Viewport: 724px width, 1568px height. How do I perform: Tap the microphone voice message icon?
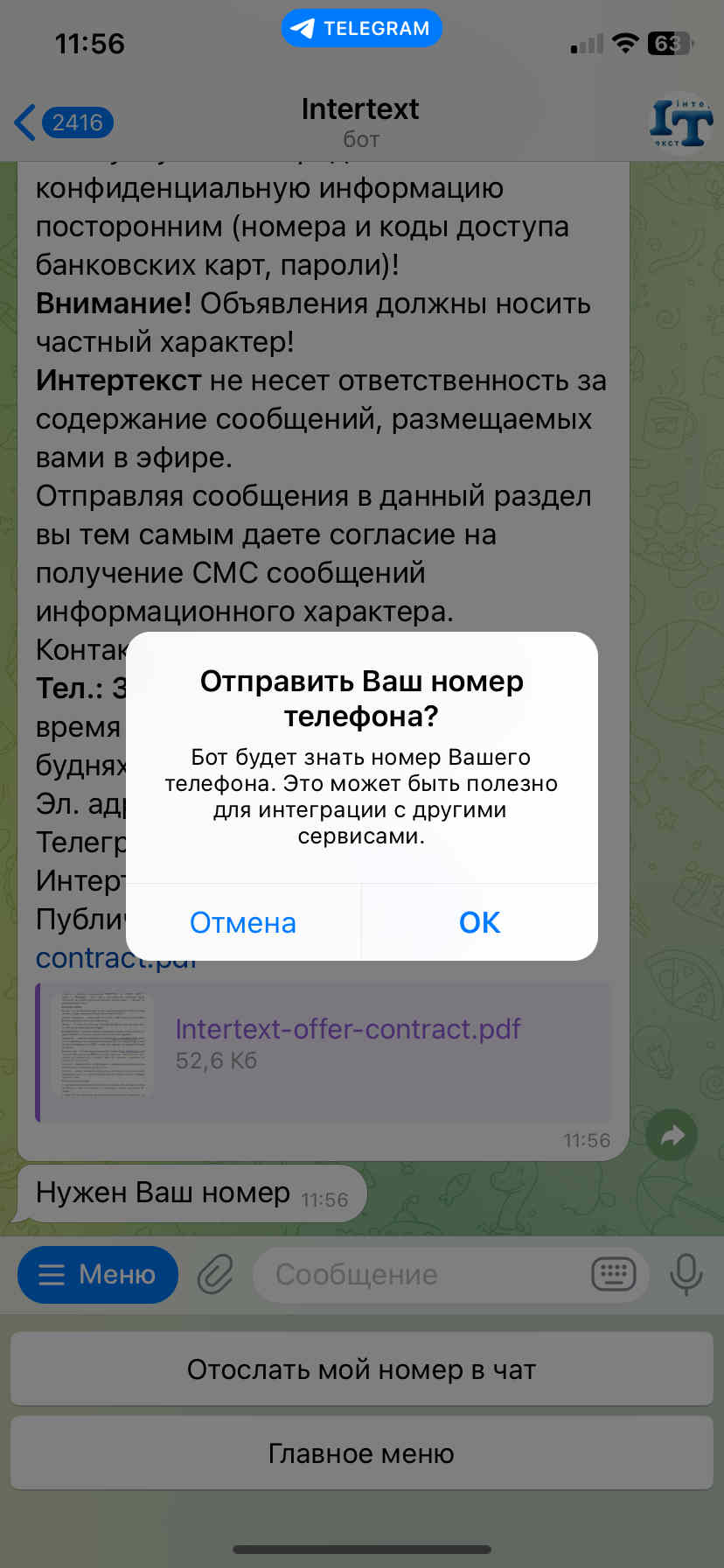(x=686, y=1274)
